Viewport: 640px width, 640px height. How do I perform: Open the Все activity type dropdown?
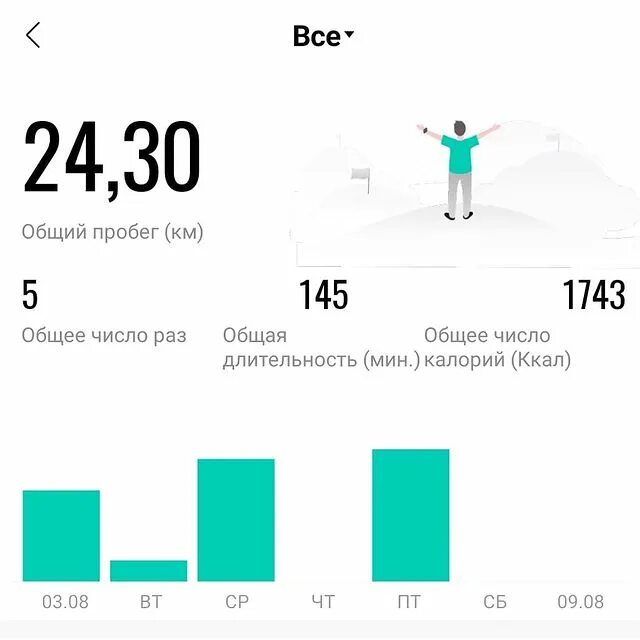pos(322,37)
